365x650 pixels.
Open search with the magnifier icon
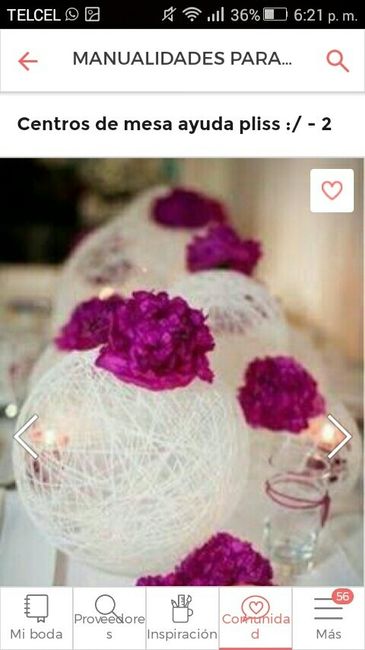click(338, 61)
